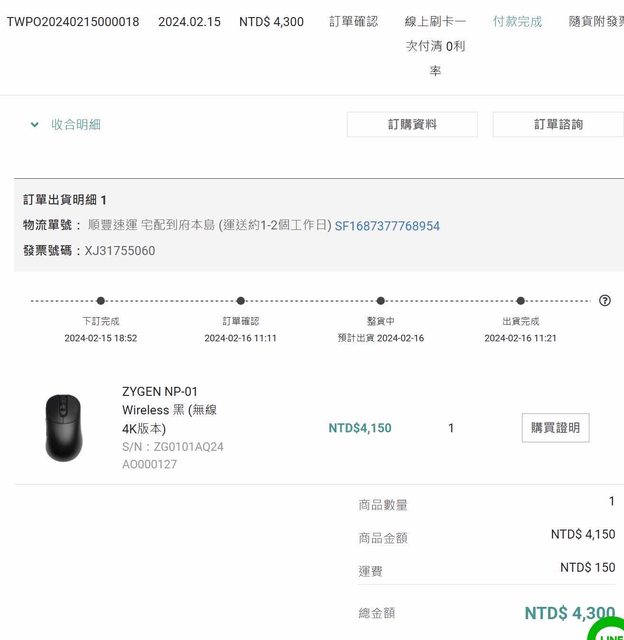
Task: View the 購買證明 purchase proof
Action: (x=555, y=428)
